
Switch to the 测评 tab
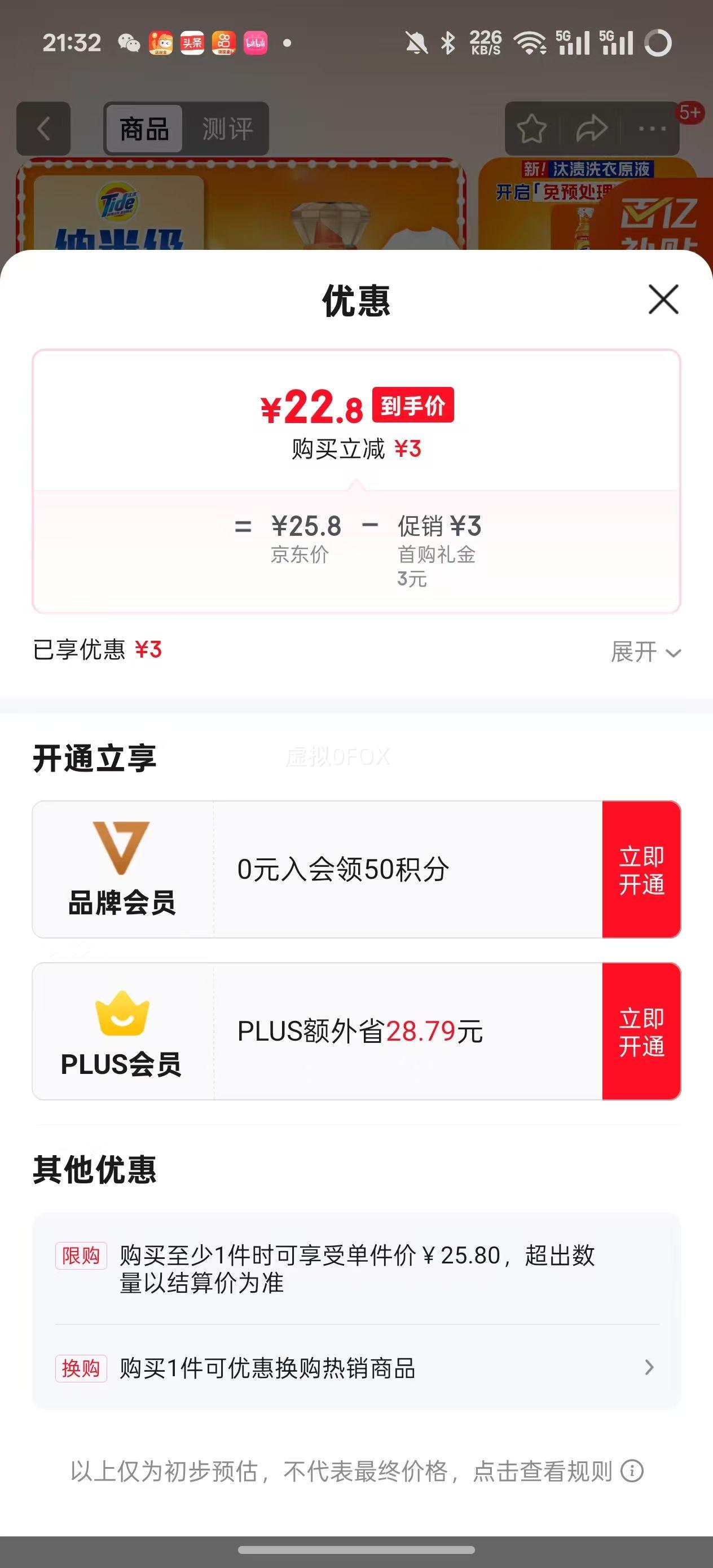click(226, 129)
